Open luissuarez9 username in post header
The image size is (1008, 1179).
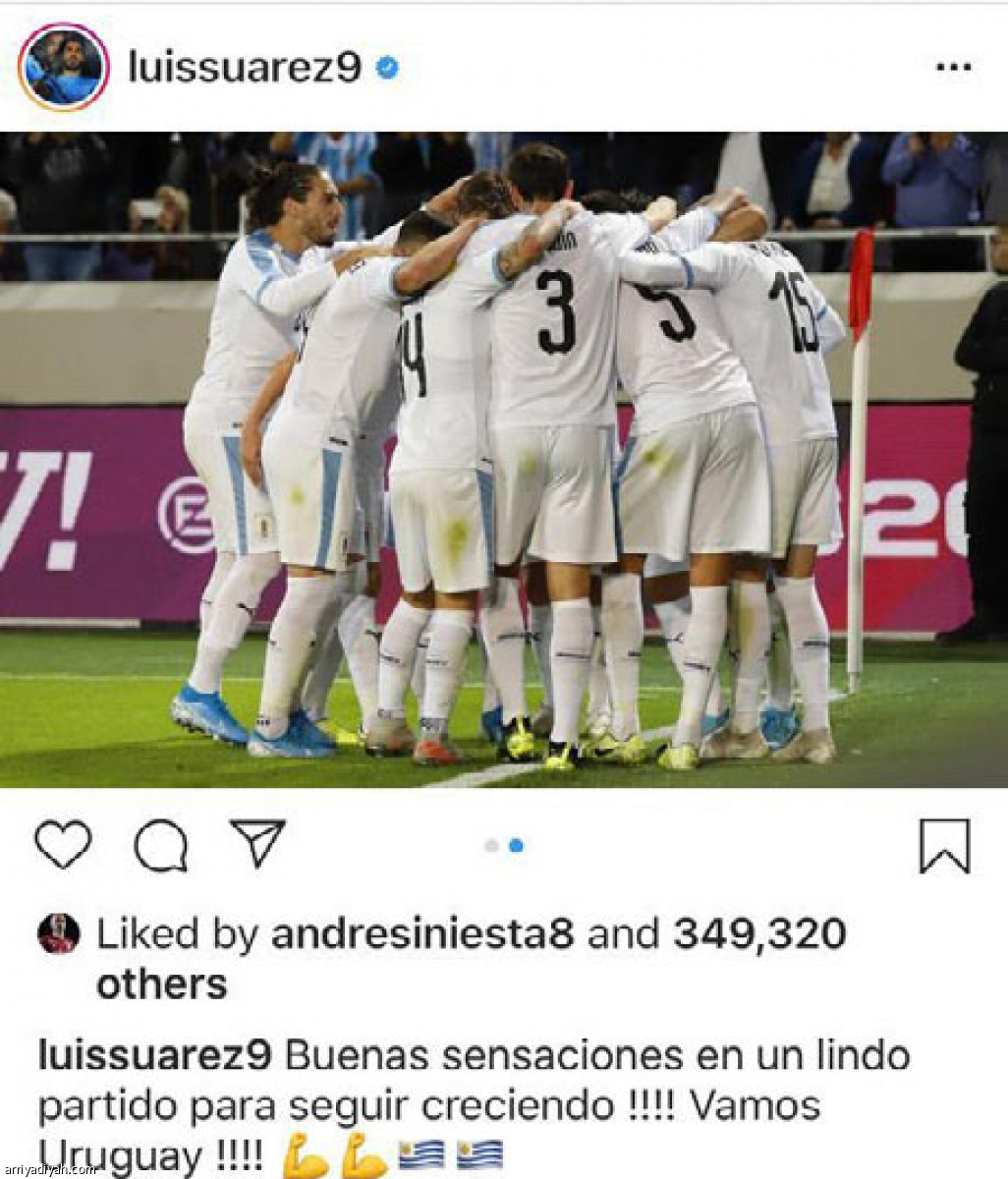pos(246,68)
